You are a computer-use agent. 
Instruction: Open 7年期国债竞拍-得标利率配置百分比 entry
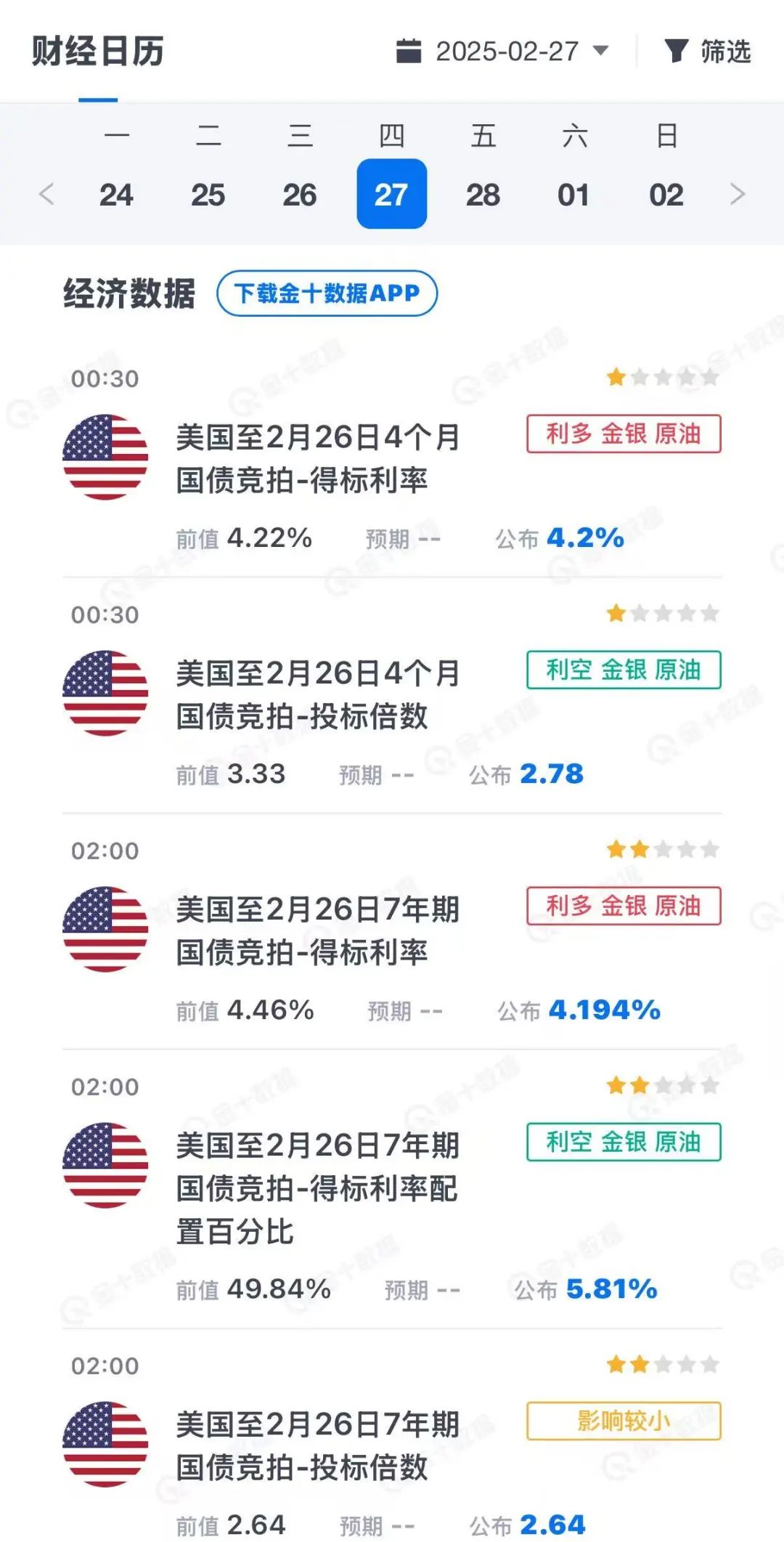click(318, 1188)
